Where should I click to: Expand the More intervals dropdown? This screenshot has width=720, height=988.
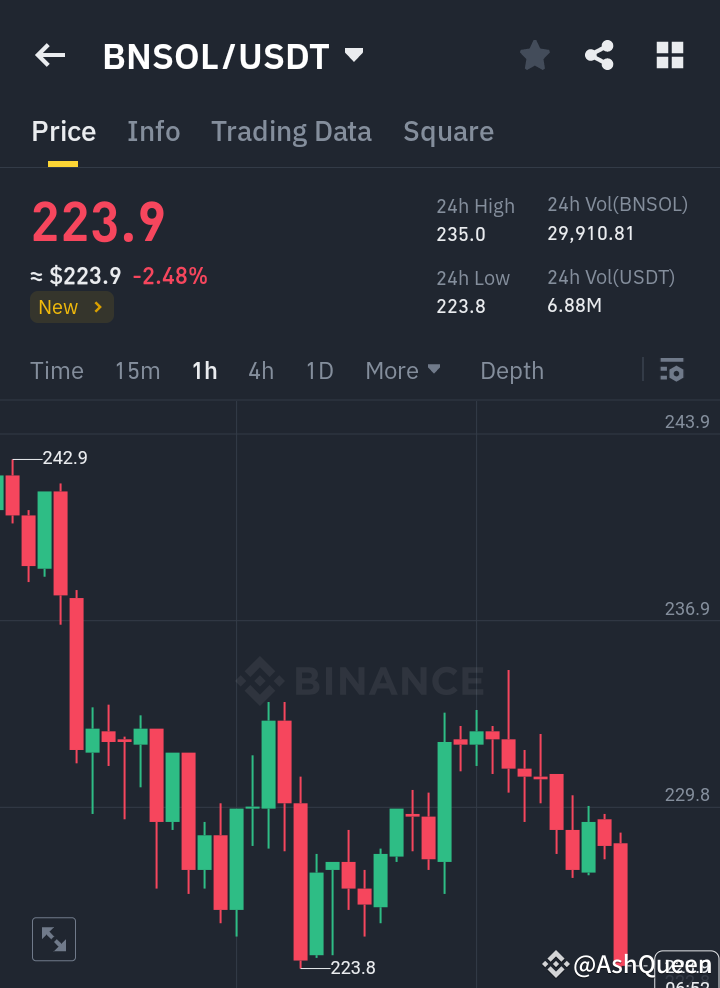(x=403, y=370)
